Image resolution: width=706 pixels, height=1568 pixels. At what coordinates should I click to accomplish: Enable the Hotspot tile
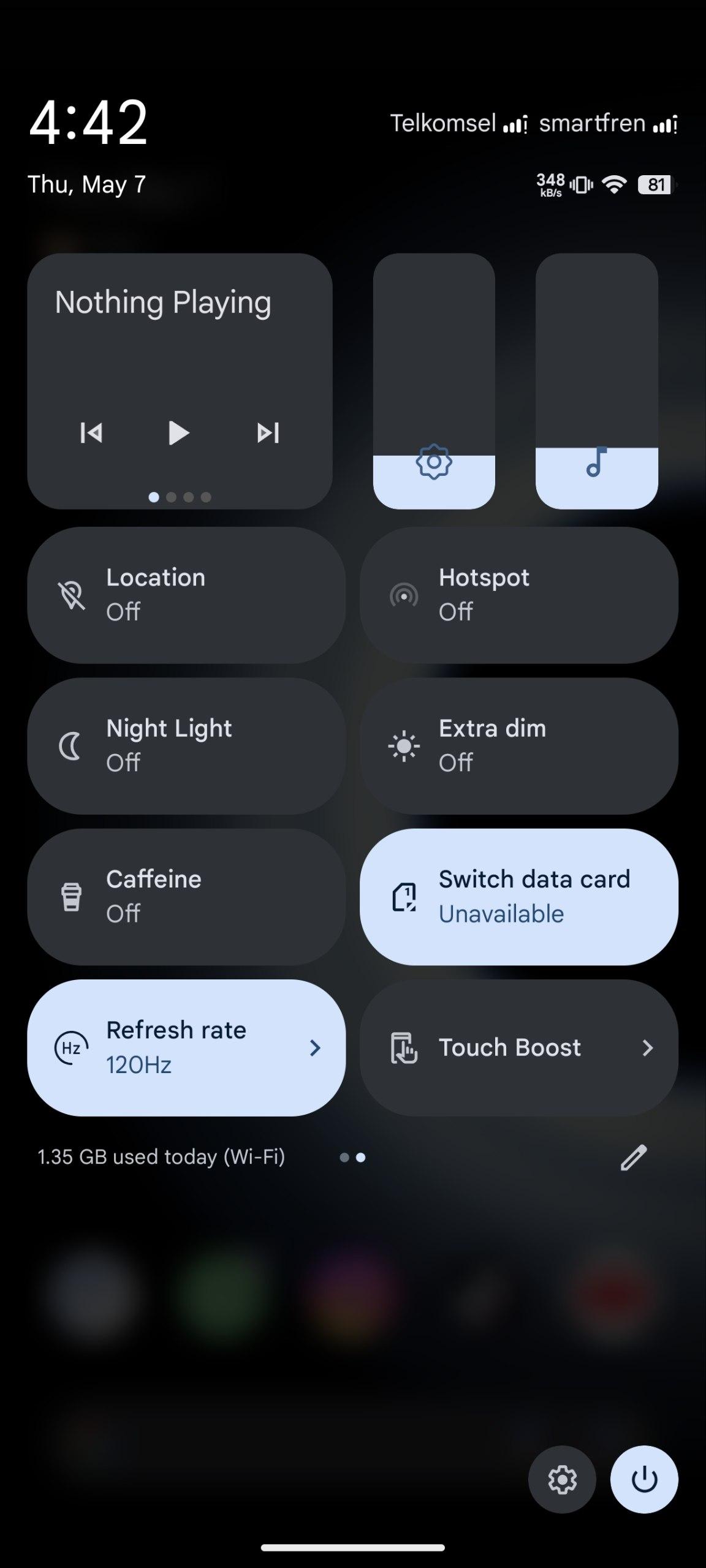pos(519,595)
